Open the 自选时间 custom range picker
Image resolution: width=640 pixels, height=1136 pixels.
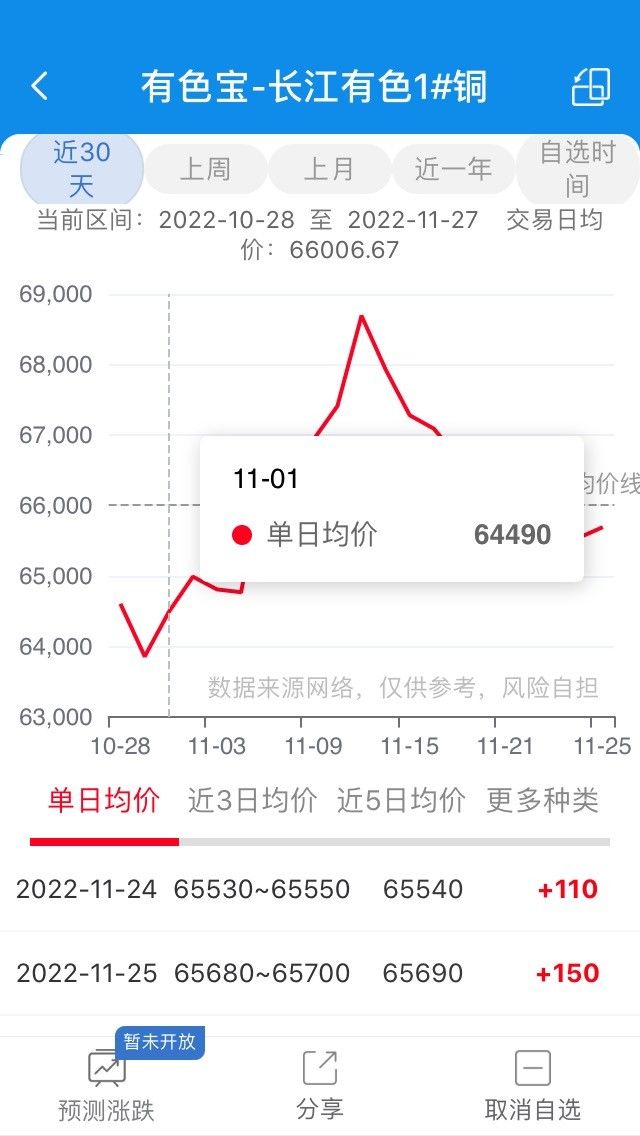tap(578, 170)
